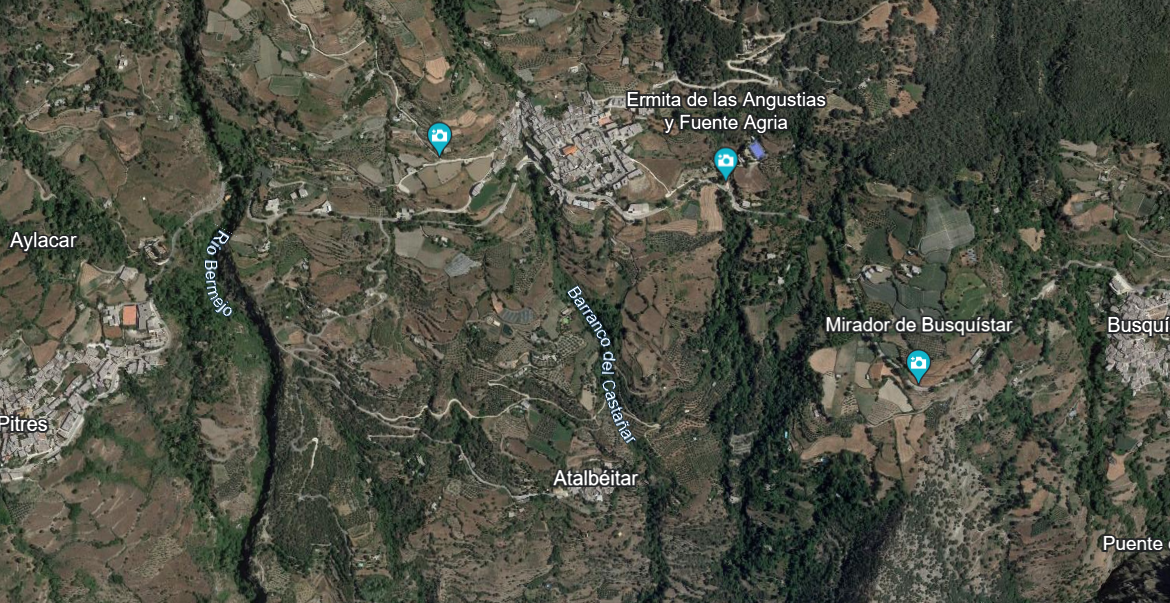Tap the unlabeled camera photo marker
Image resolution: width=1170 pixels, height=603 pixels.
tap(438, 136)
